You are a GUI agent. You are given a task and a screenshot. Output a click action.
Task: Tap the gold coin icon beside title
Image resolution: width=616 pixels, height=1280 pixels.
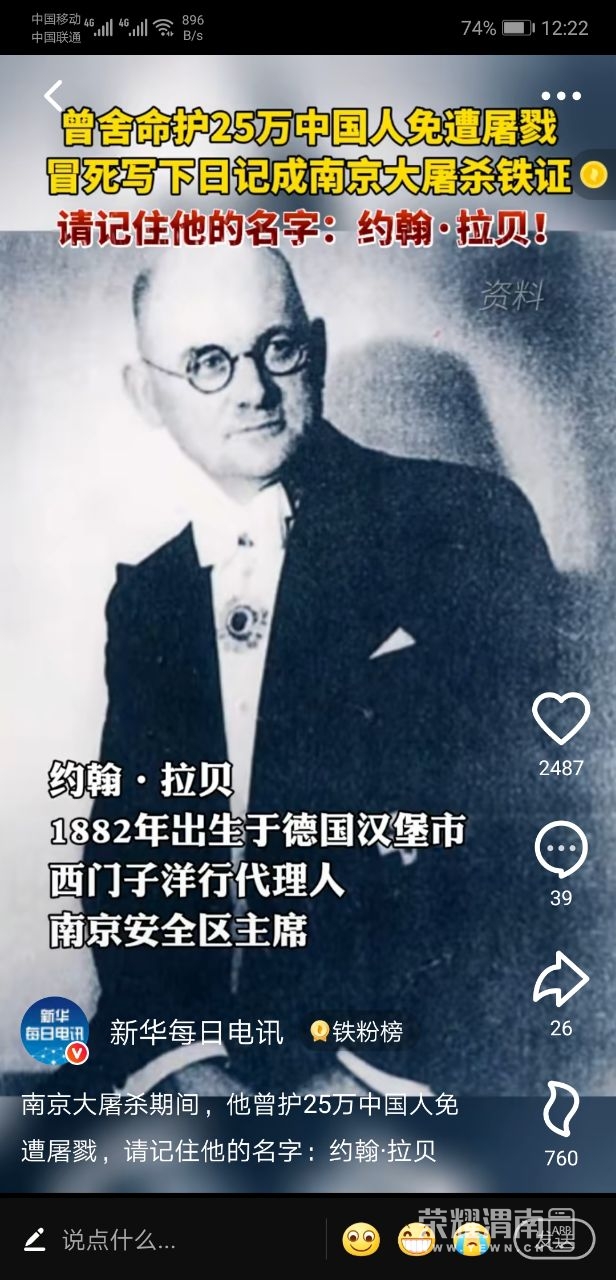click(x=593, y=175)
